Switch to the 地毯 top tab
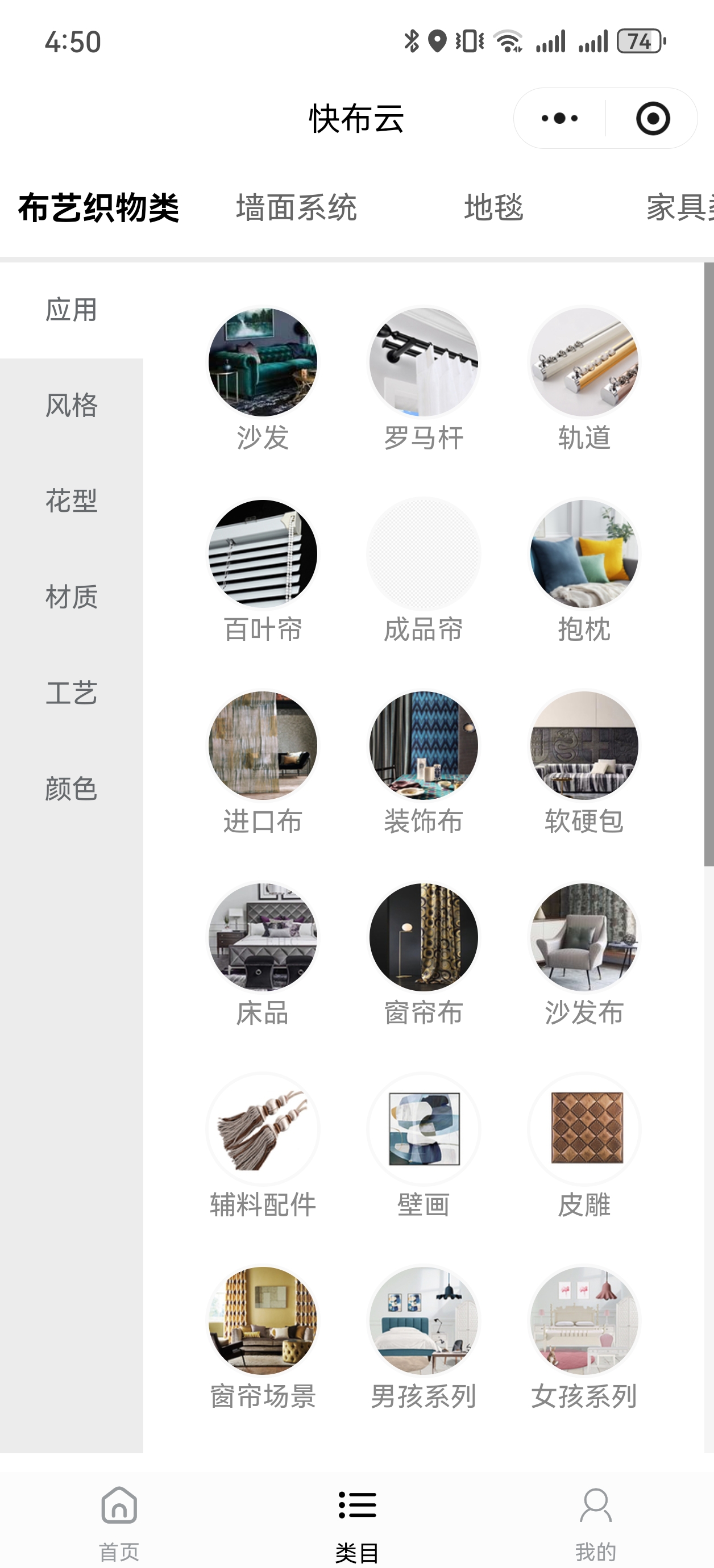 coord(493,207)
